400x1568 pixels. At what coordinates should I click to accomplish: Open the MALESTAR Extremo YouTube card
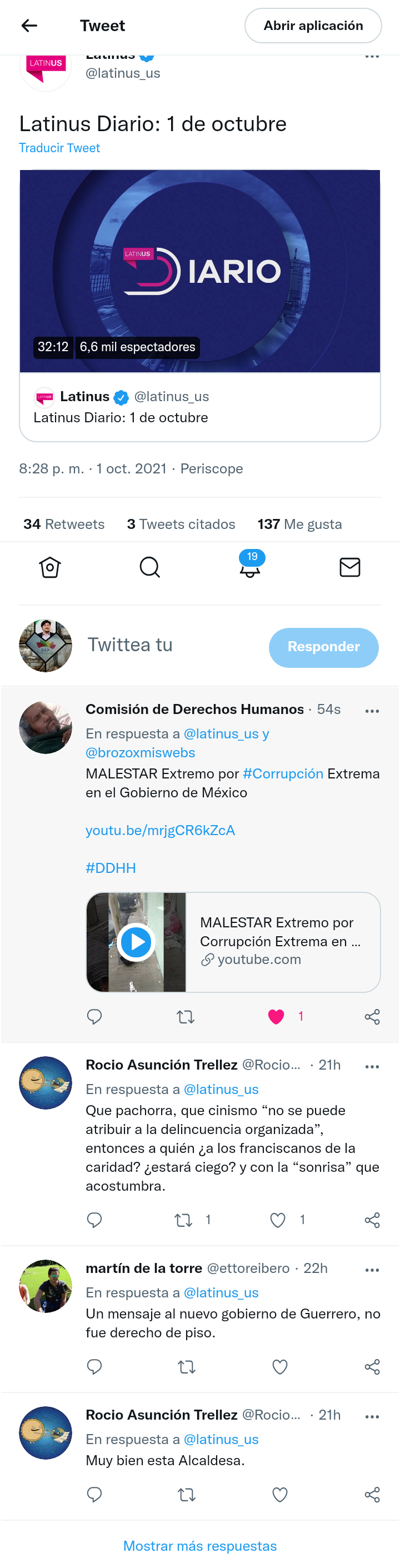point(233,942)
